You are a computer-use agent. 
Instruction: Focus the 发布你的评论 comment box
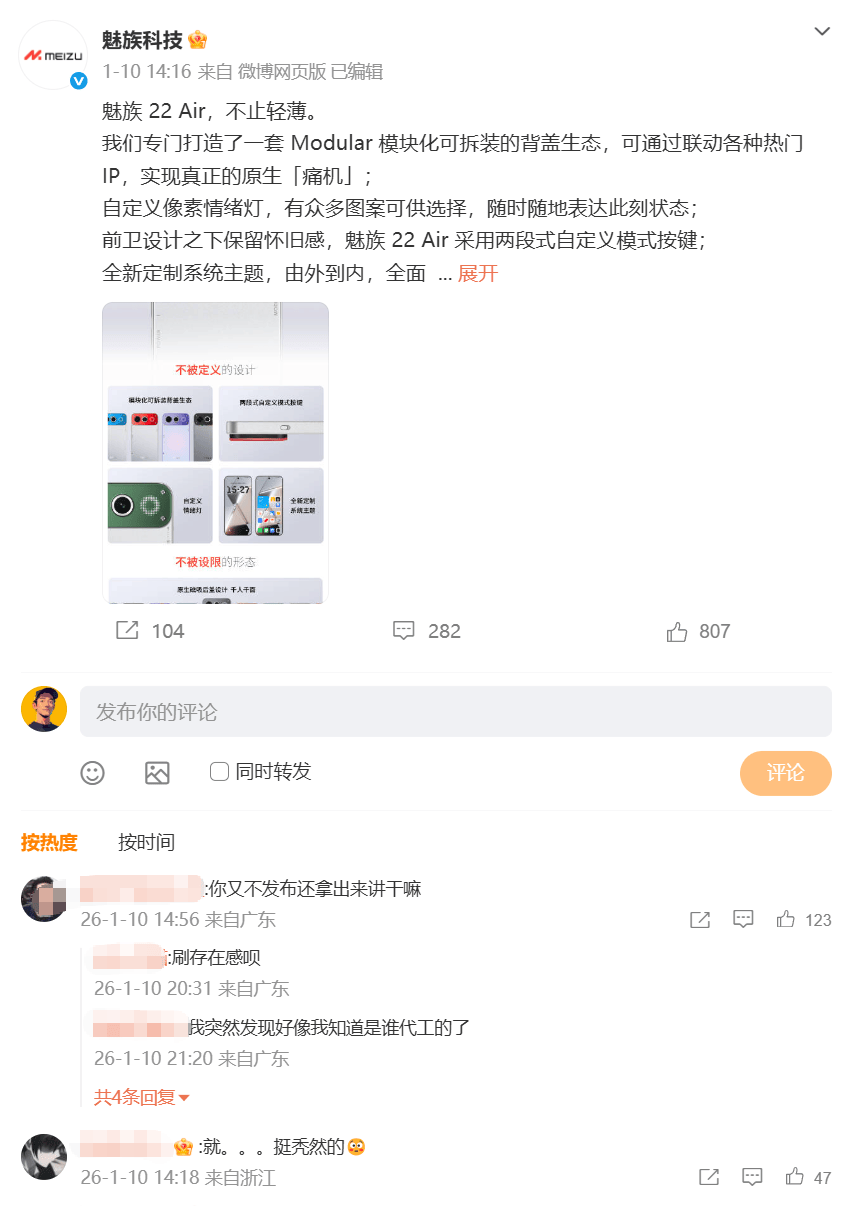coord(455,712)
